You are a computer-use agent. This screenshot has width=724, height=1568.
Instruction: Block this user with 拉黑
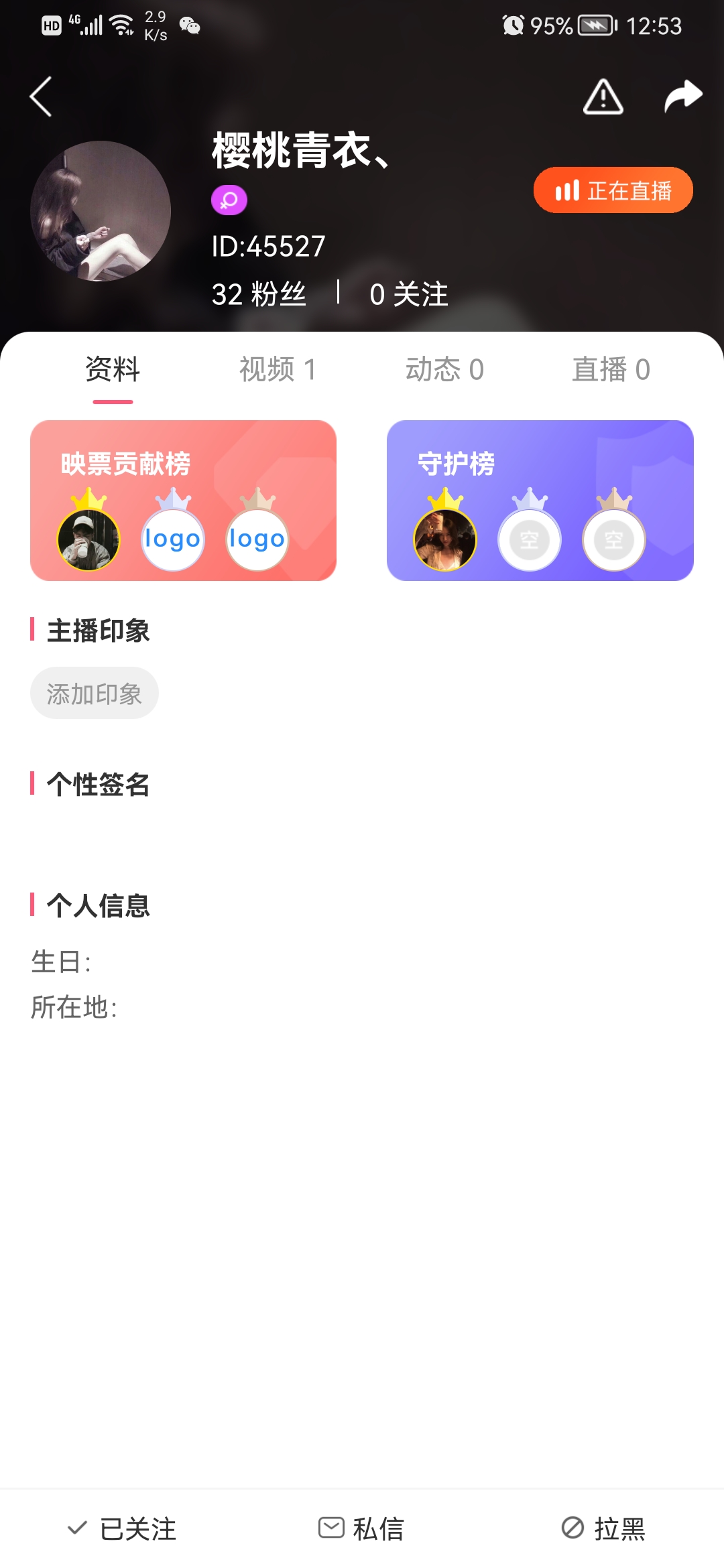[603, 1528]
